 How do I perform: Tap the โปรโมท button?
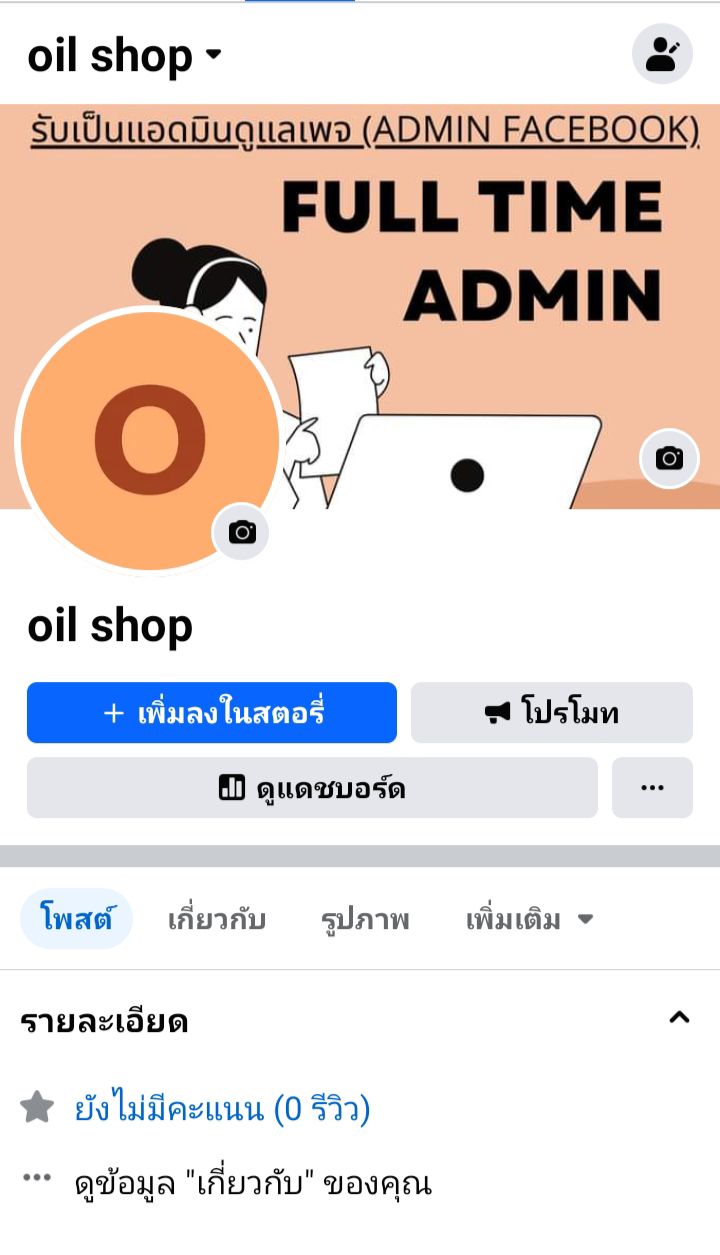(x=551, y=713)
